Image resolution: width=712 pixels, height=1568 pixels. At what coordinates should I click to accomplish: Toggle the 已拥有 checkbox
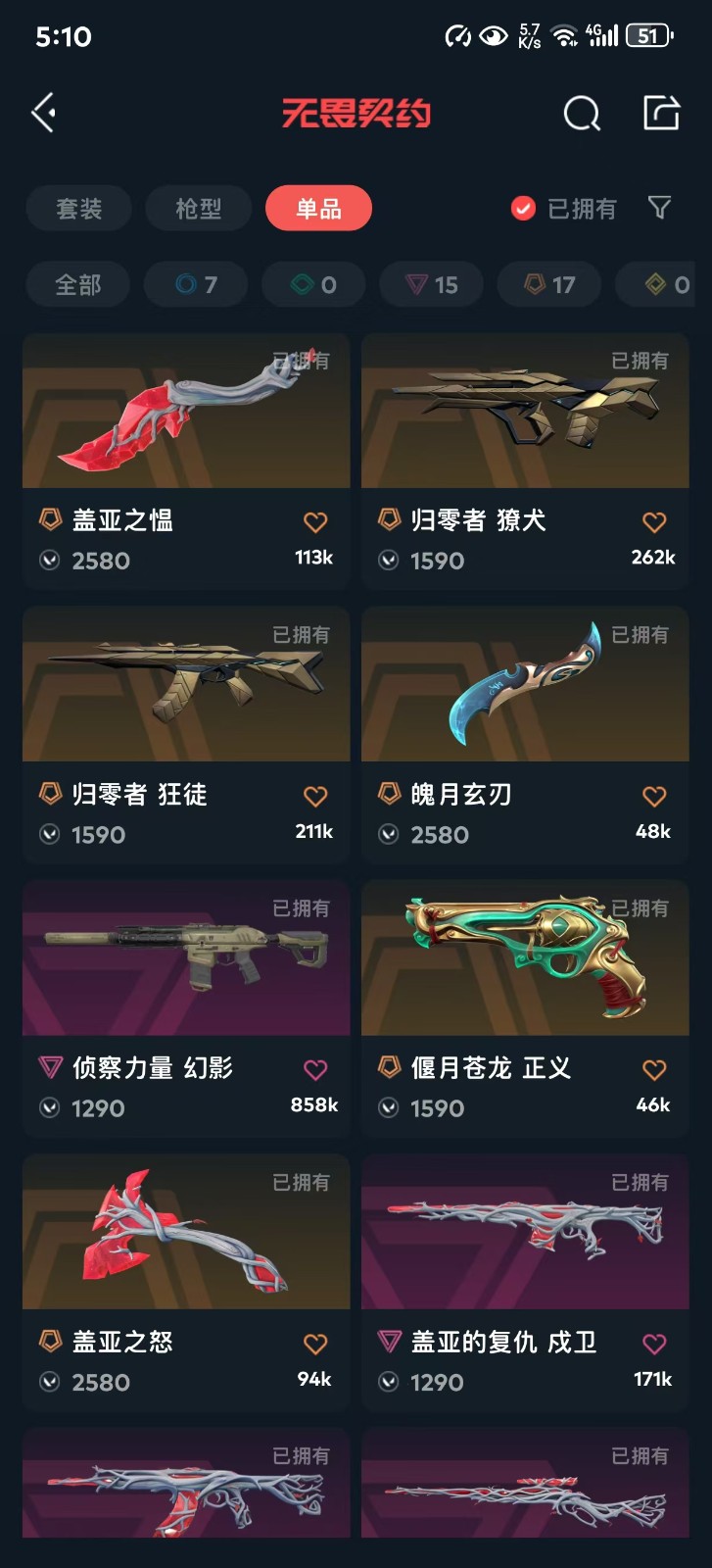524,208
